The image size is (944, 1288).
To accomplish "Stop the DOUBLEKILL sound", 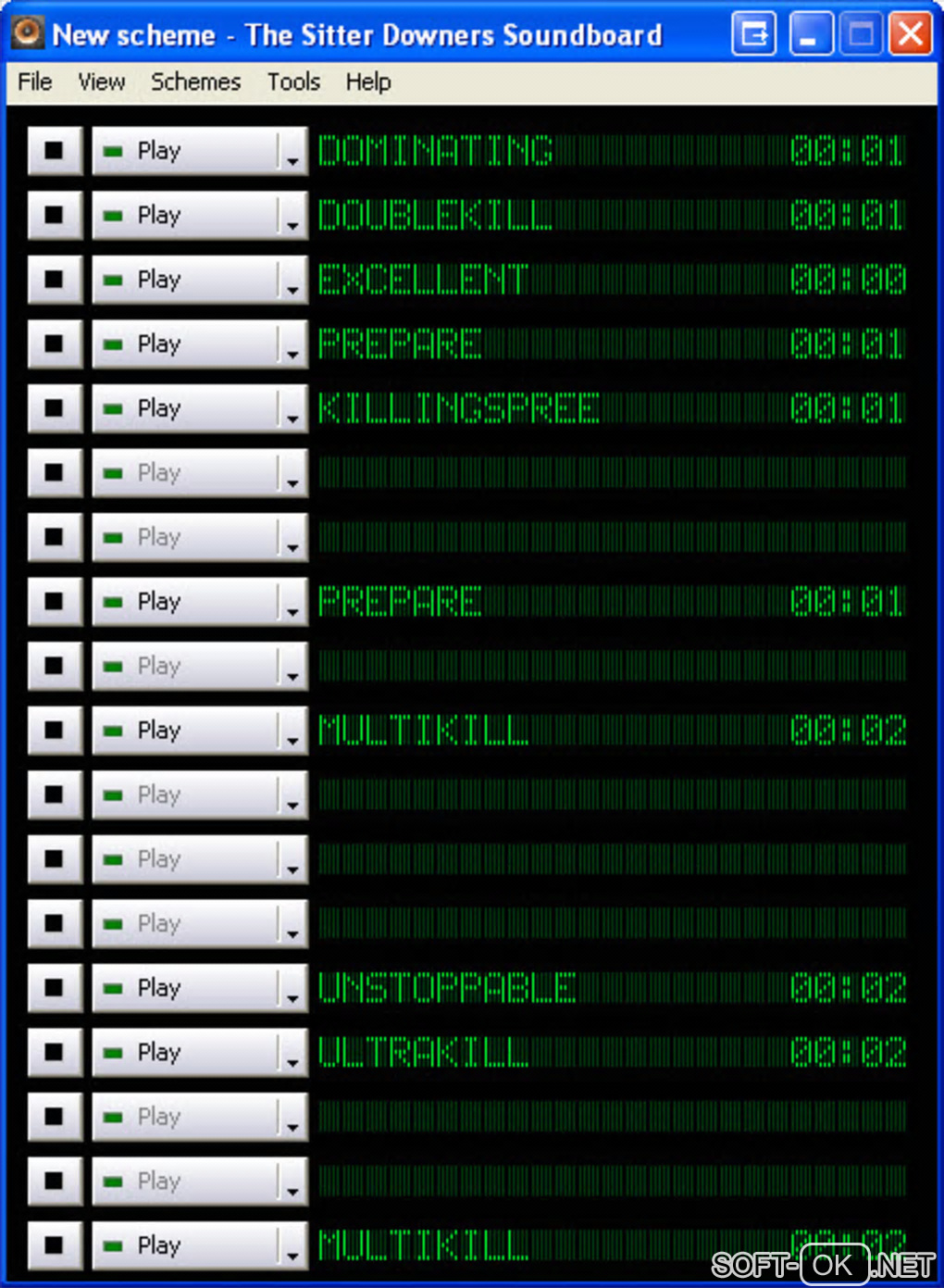I will click(x=55, y=215).
